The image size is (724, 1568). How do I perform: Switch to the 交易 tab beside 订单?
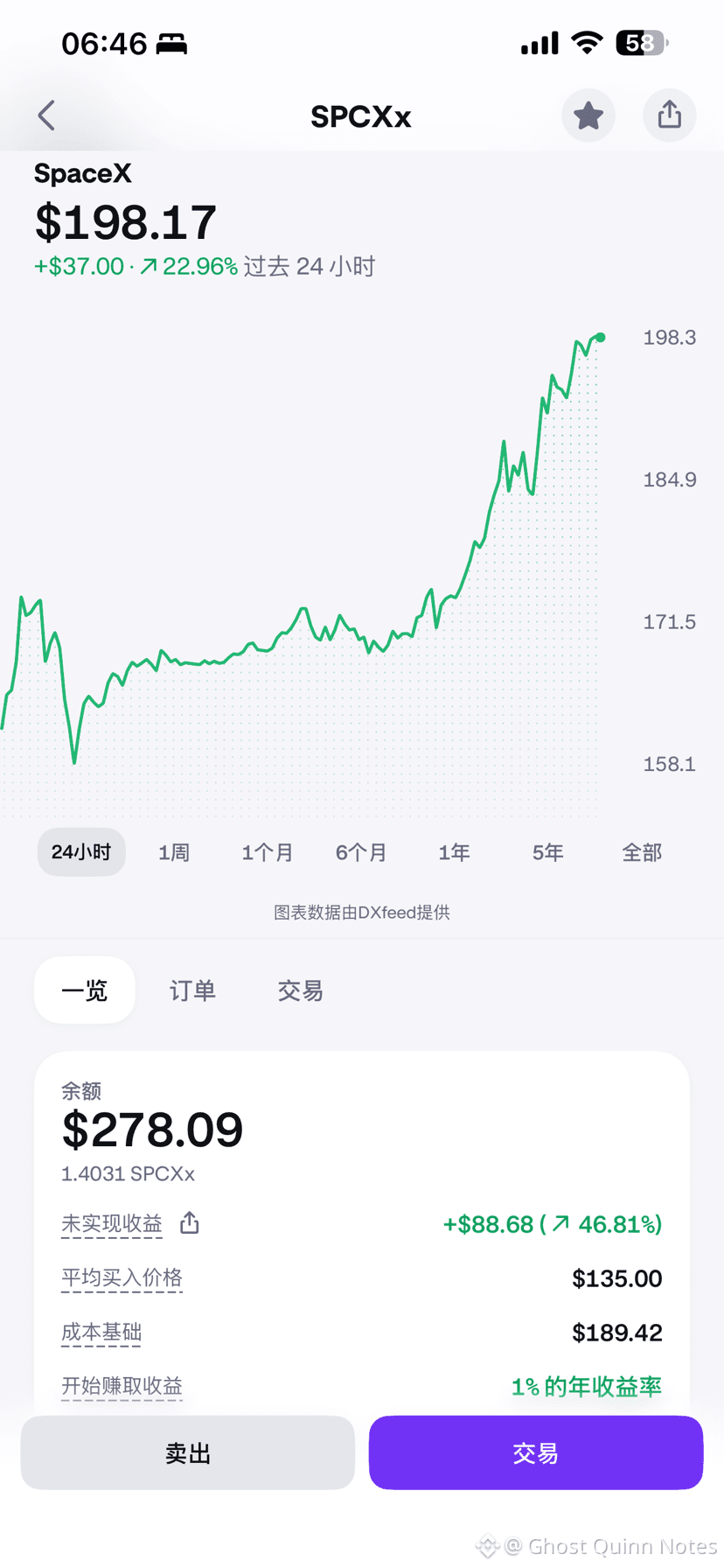[300, 990]
